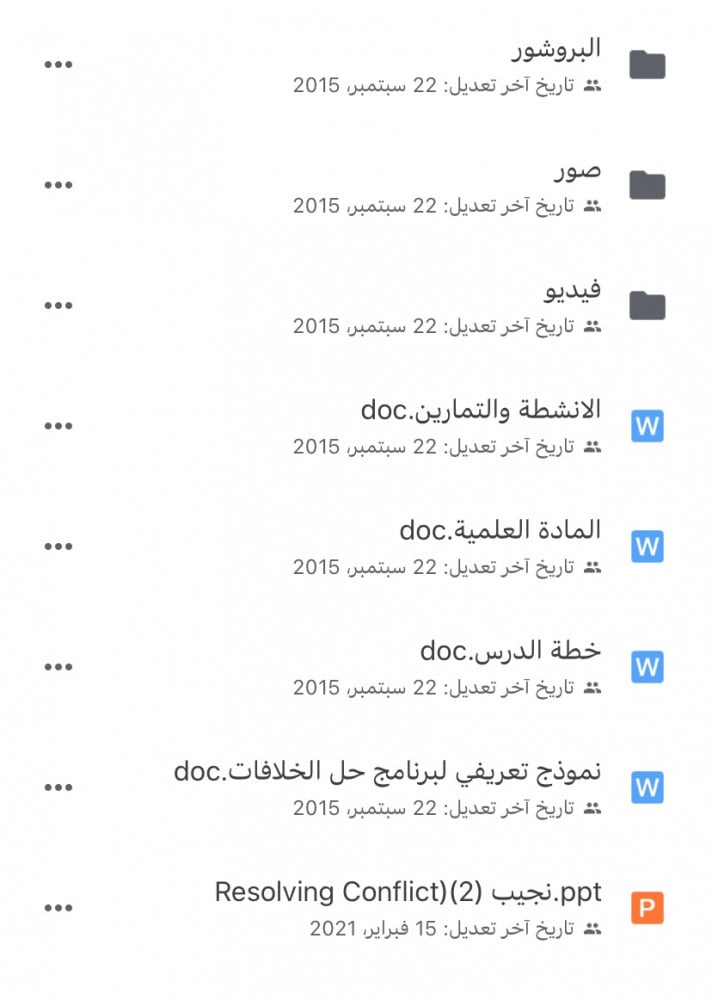Show more options for صور folder
Image resolution: width=712 pixels, height=1000 pixels.
(59, 185)
